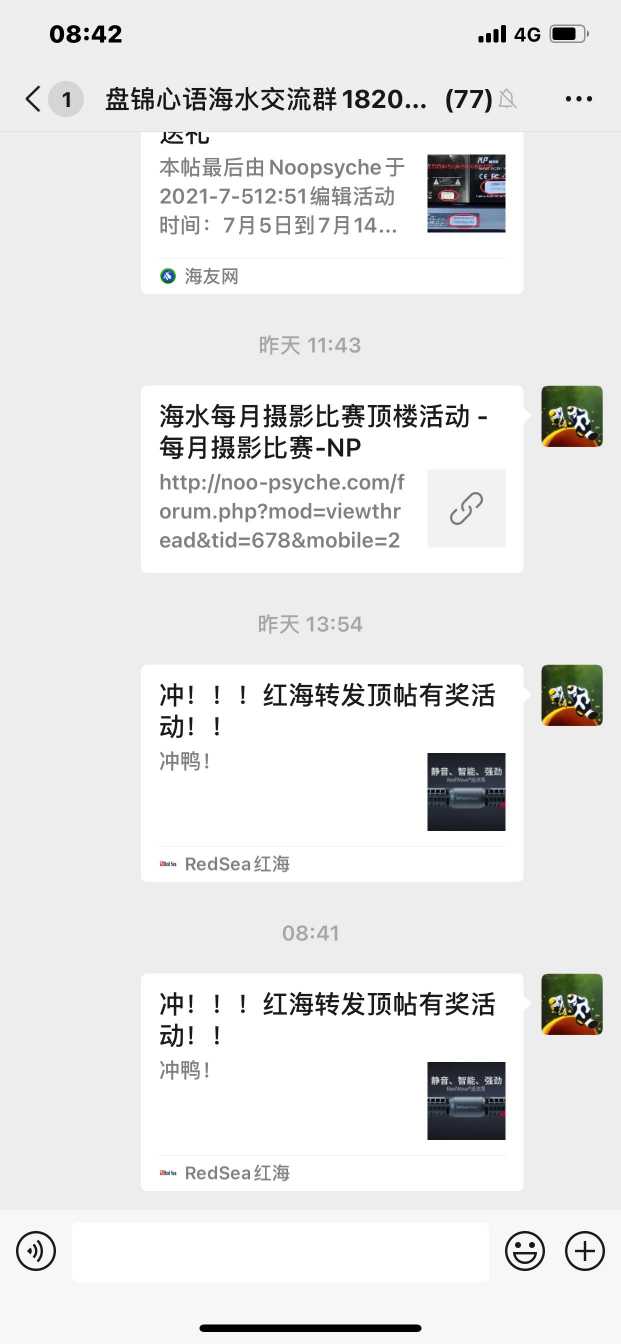
Task: Open the emoji picker
Action: click(525, 1251)
